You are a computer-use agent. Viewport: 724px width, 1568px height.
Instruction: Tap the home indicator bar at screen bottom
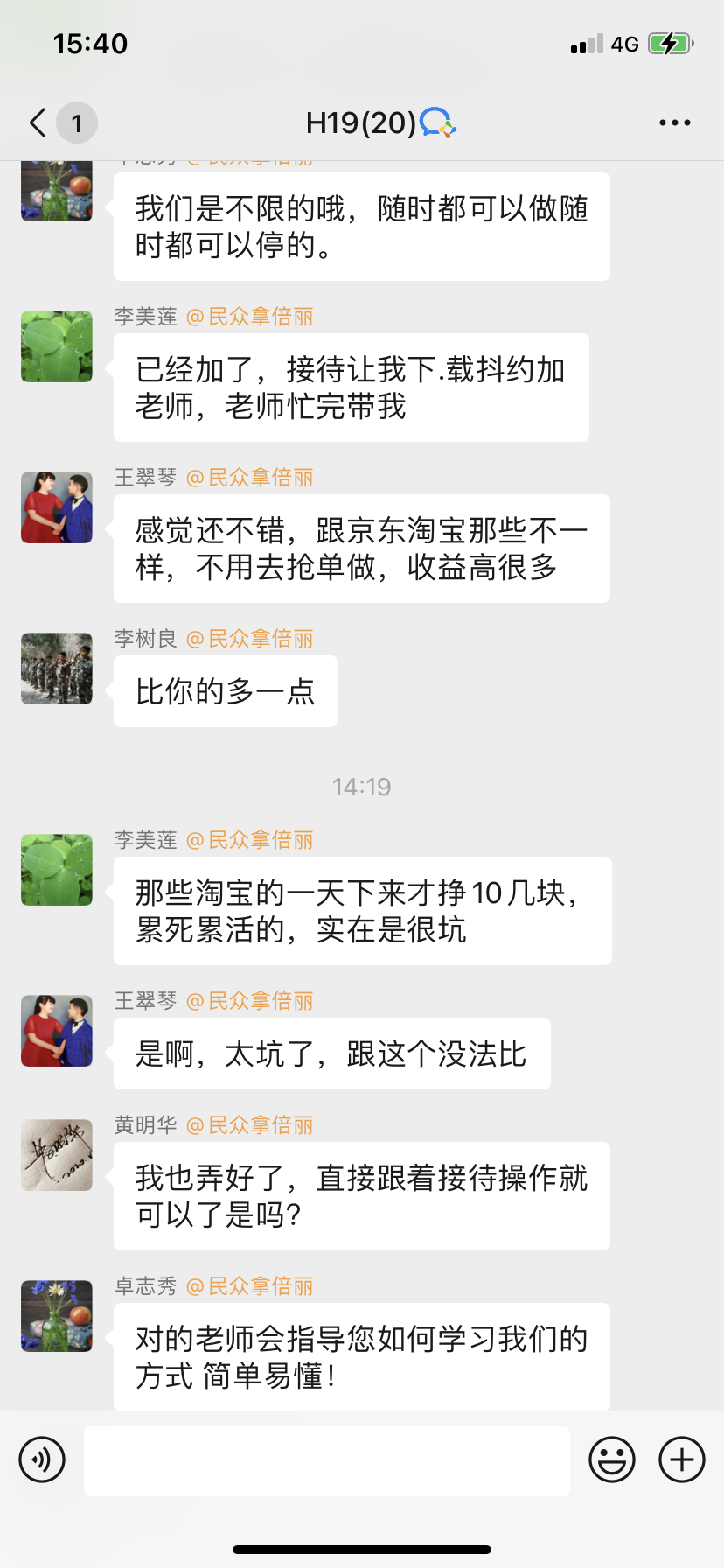pos(362,1549)
